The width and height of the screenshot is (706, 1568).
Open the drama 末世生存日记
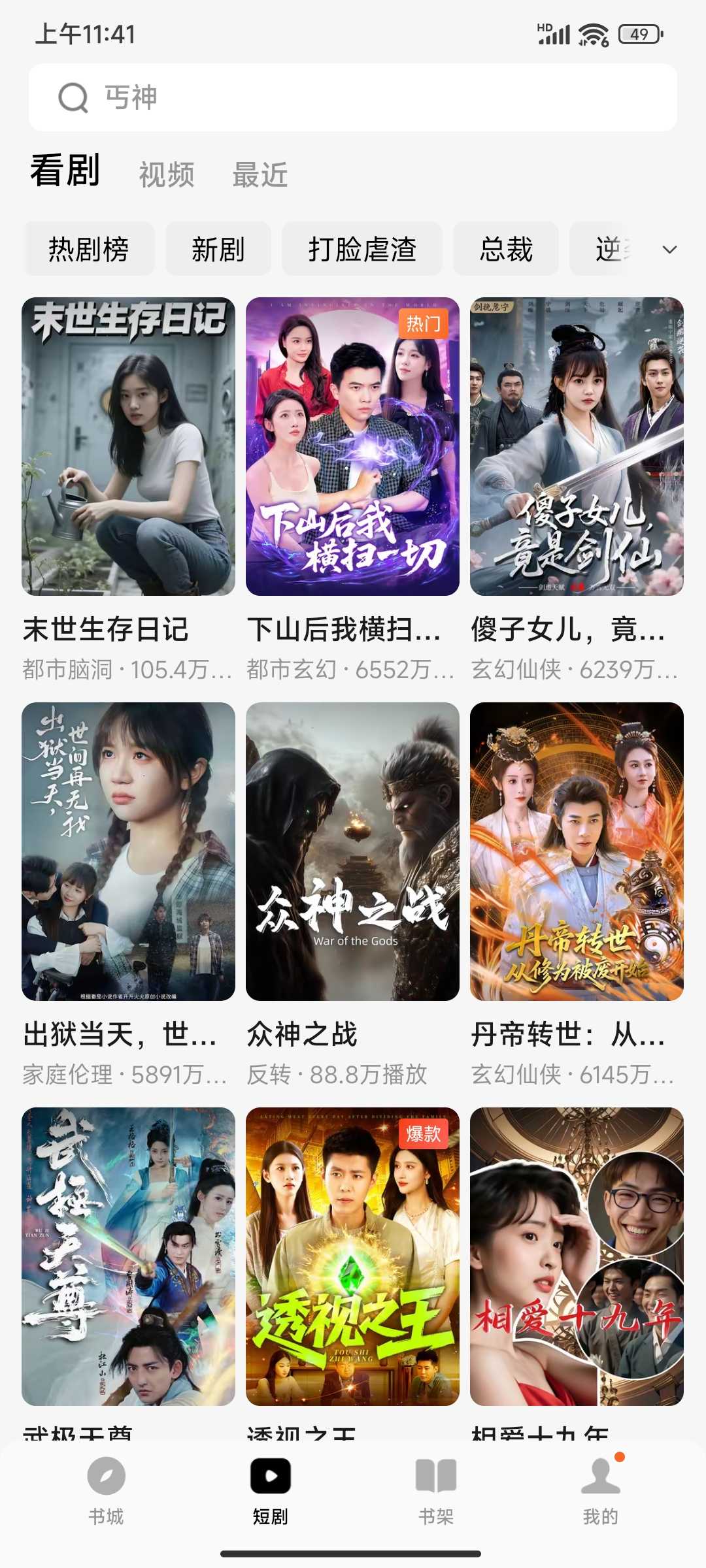click(x=128, y=447)
